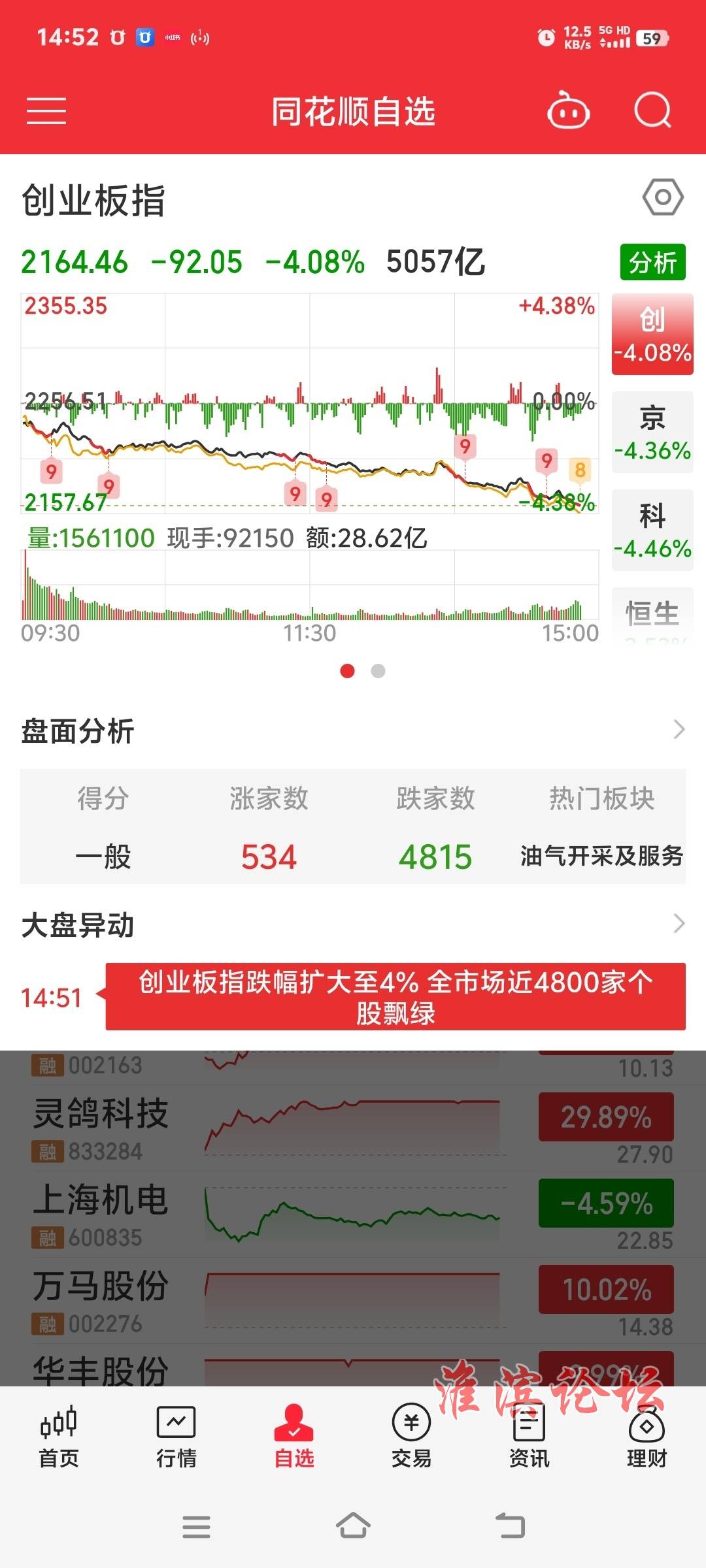The height and width of the screenshot is (1568, 706).
Task: Tap the green 分析 button
Action: (x=652, y=262)
